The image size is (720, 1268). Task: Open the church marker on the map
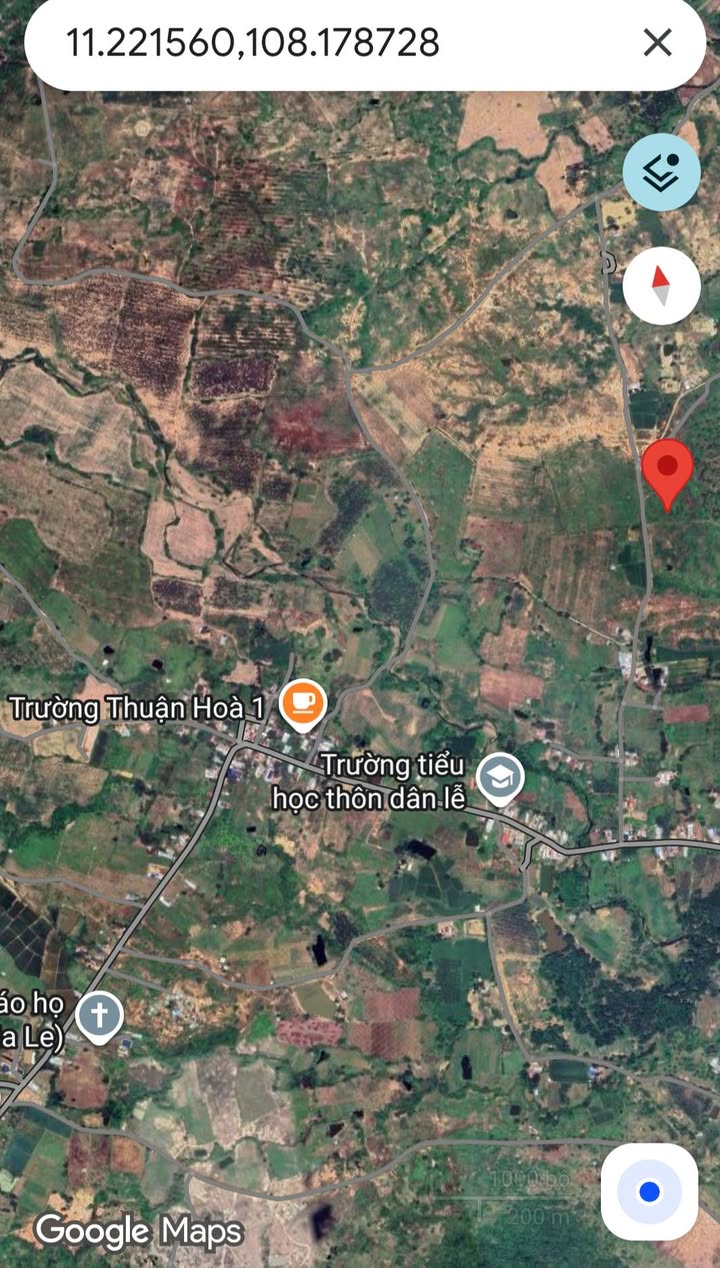coord(99,1018)
